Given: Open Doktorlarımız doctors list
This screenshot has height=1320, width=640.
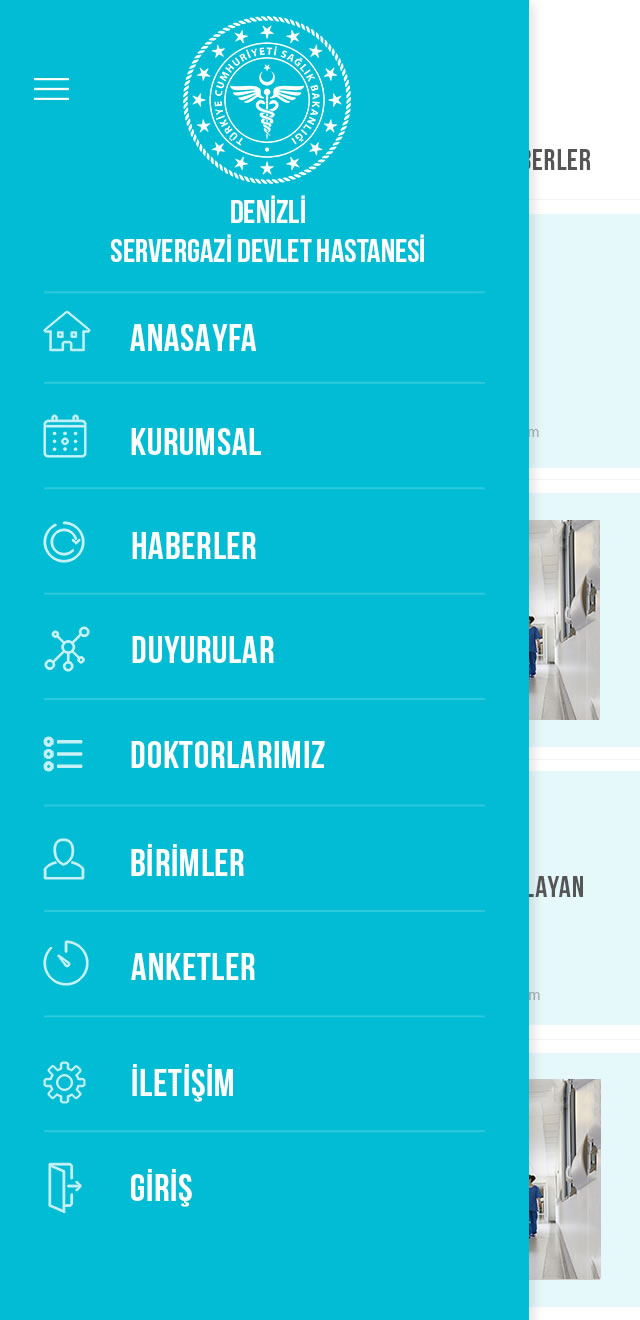Looking at the screenshot, I should tap(228, 755).
